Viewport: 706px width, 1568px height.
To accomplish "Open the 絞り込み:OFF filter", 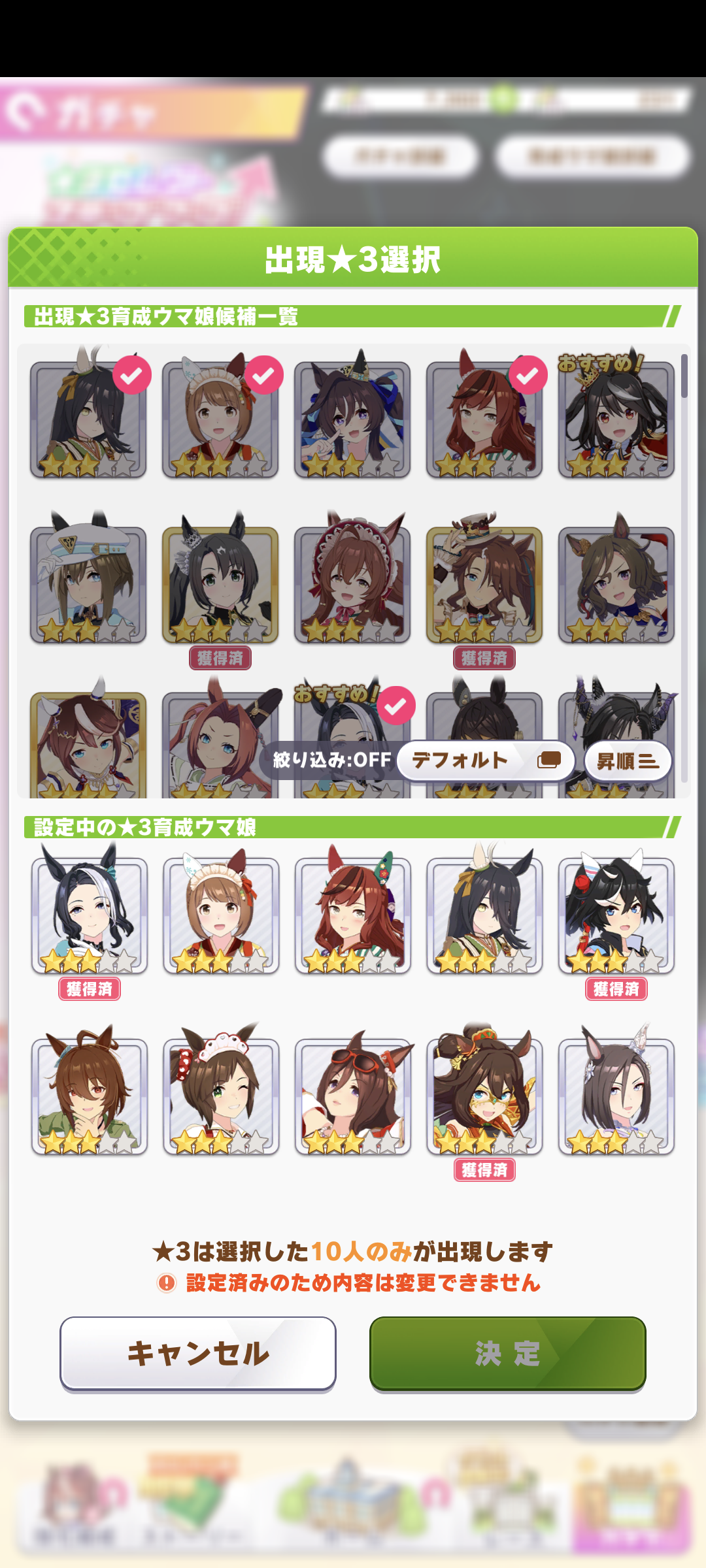I will 331,760.
